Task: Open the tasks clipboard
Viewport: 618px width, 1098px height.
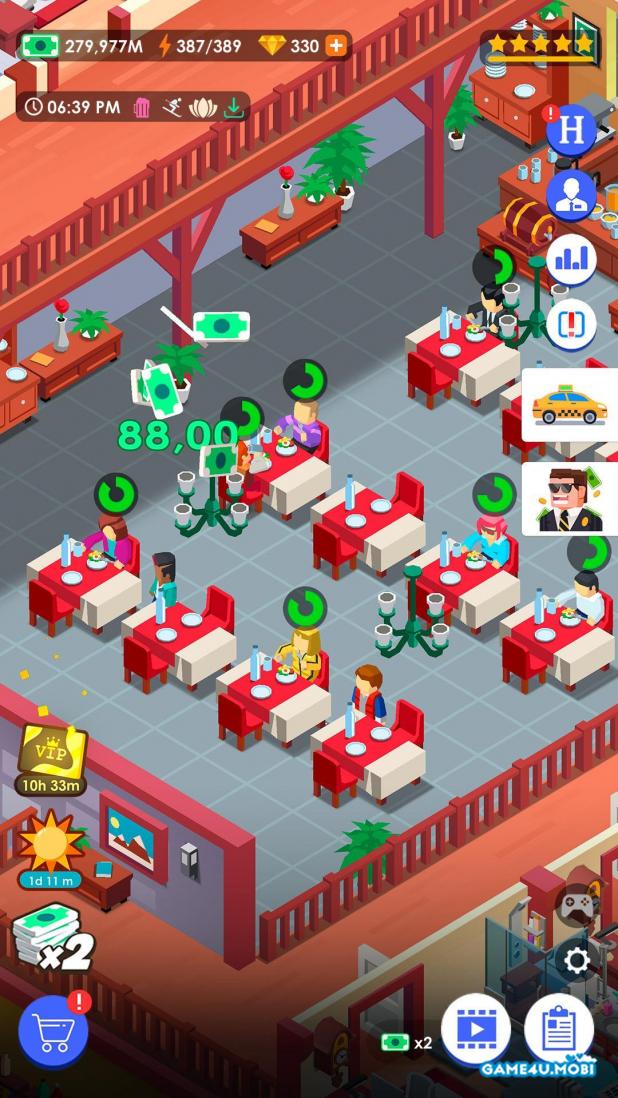Action: coord(559,1030)
